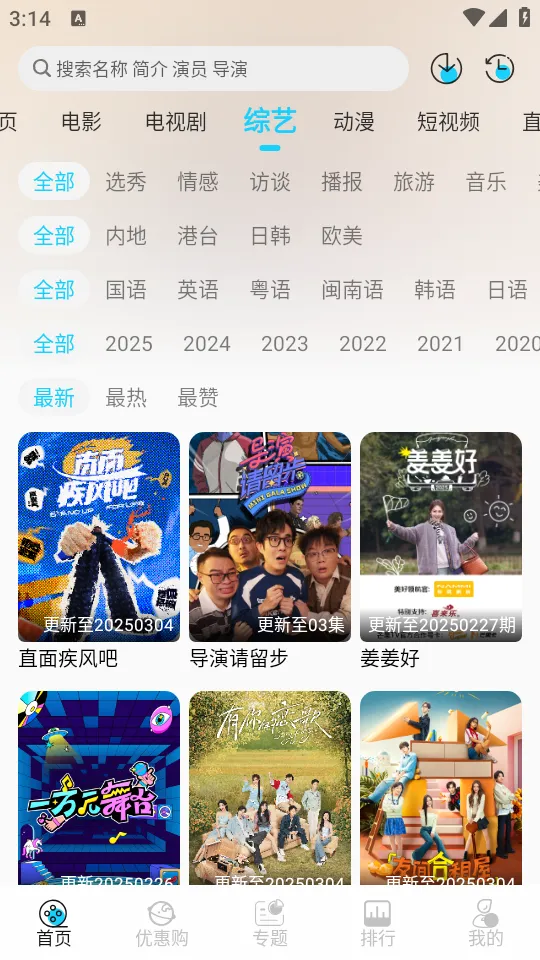Switch to the 短视频 tab

[448, 122]
